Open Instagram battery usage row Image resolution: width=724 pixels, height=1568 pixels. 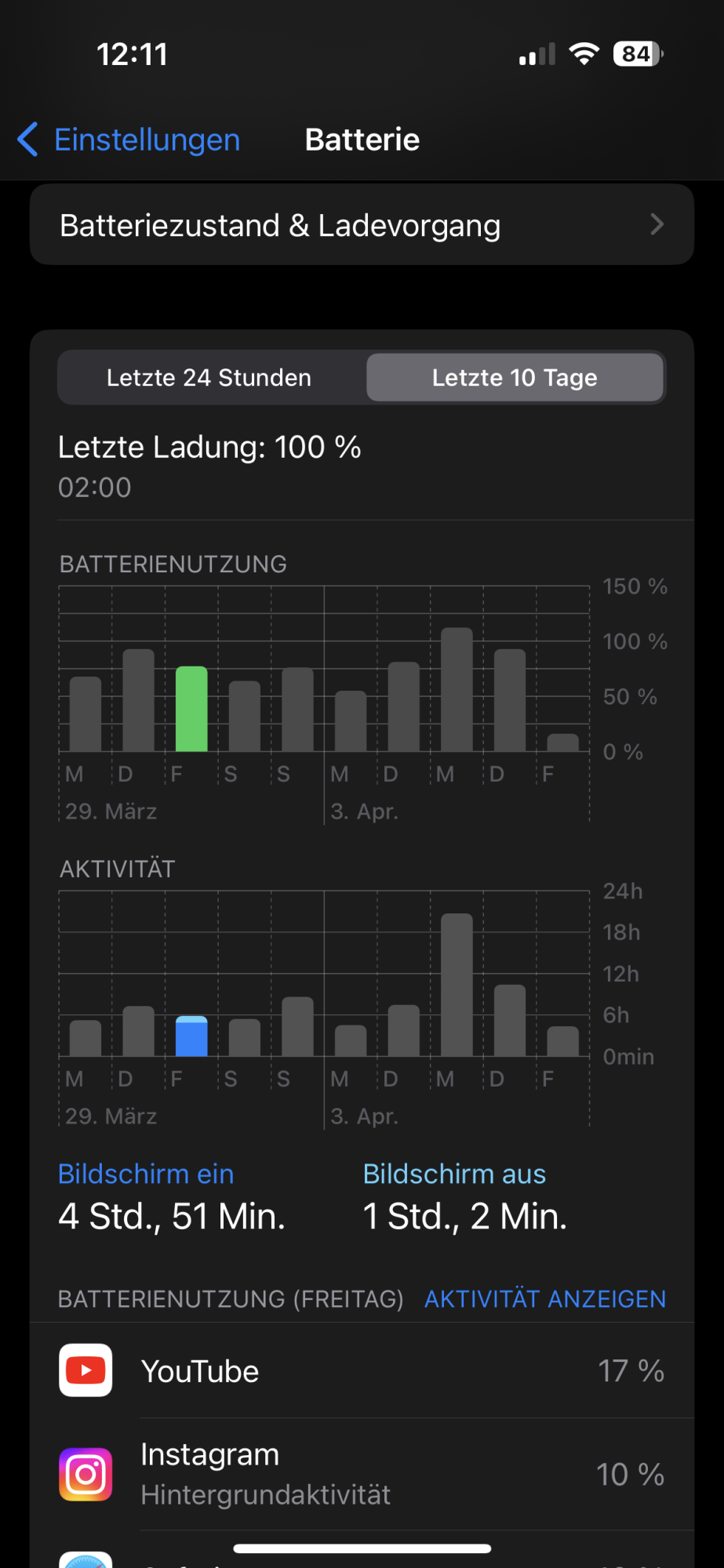click(362, 1474)
